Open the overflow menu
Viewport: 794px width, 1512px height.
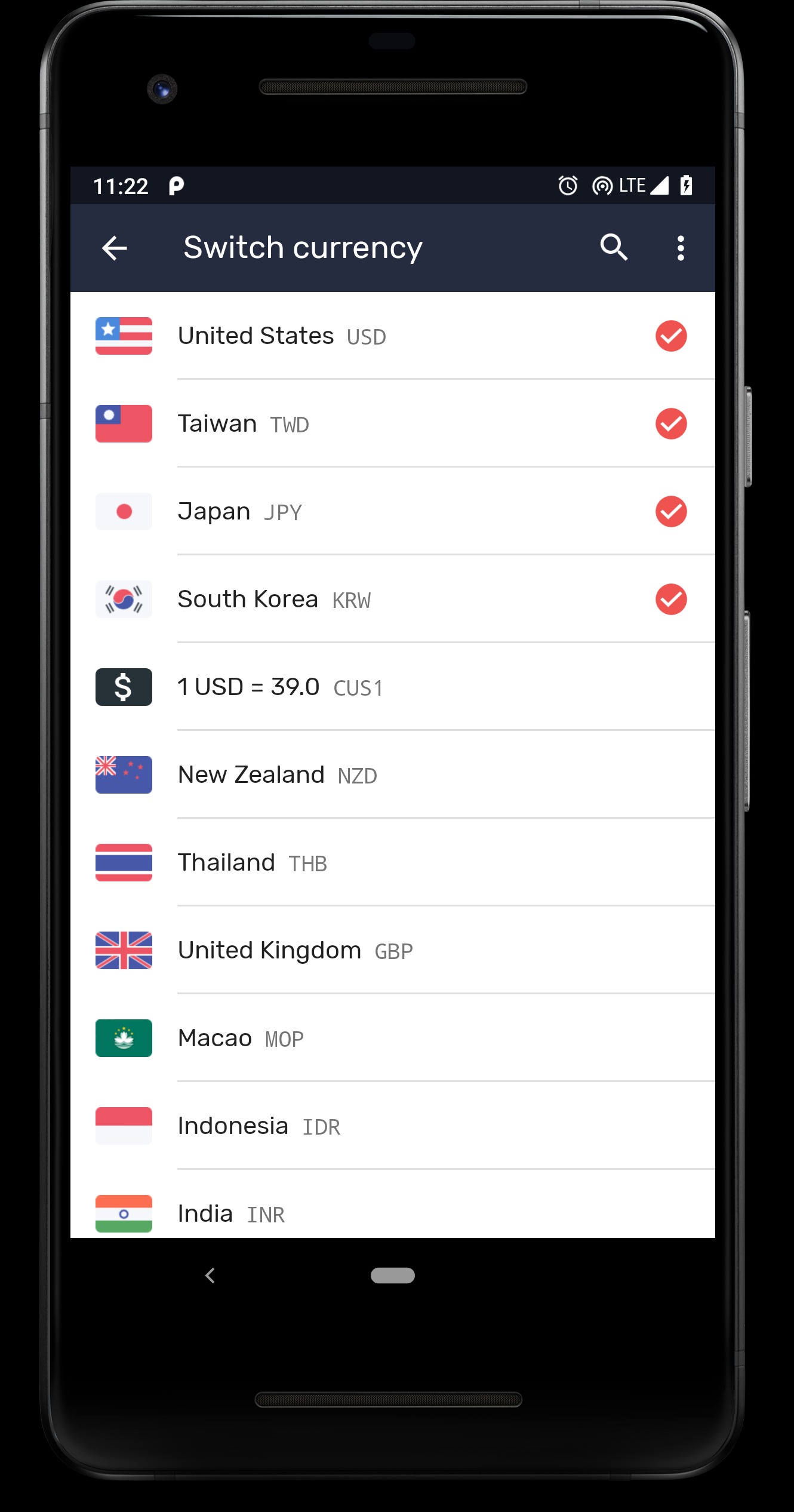(x=681, y=248)
